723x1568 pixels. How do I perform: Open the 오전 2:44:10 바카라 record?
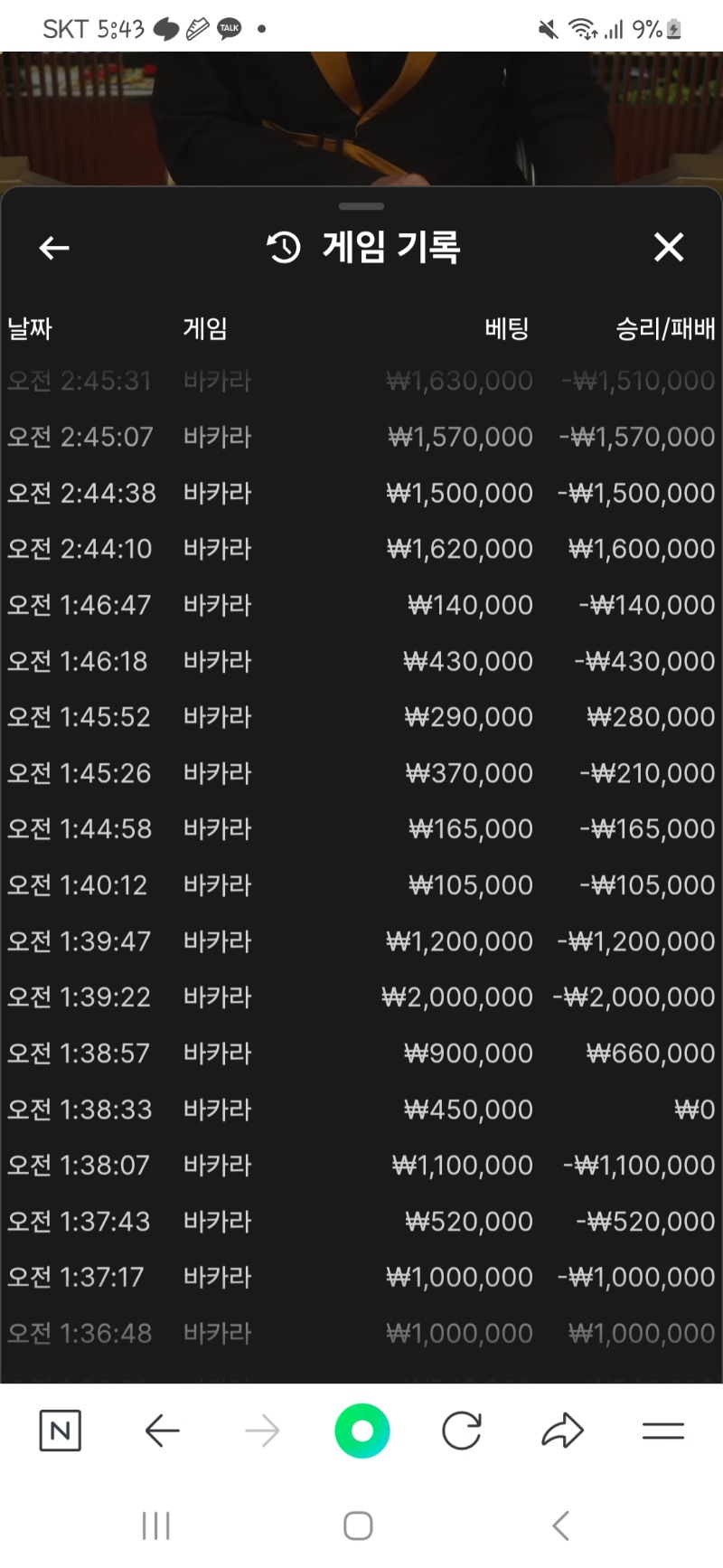(361, 549)
